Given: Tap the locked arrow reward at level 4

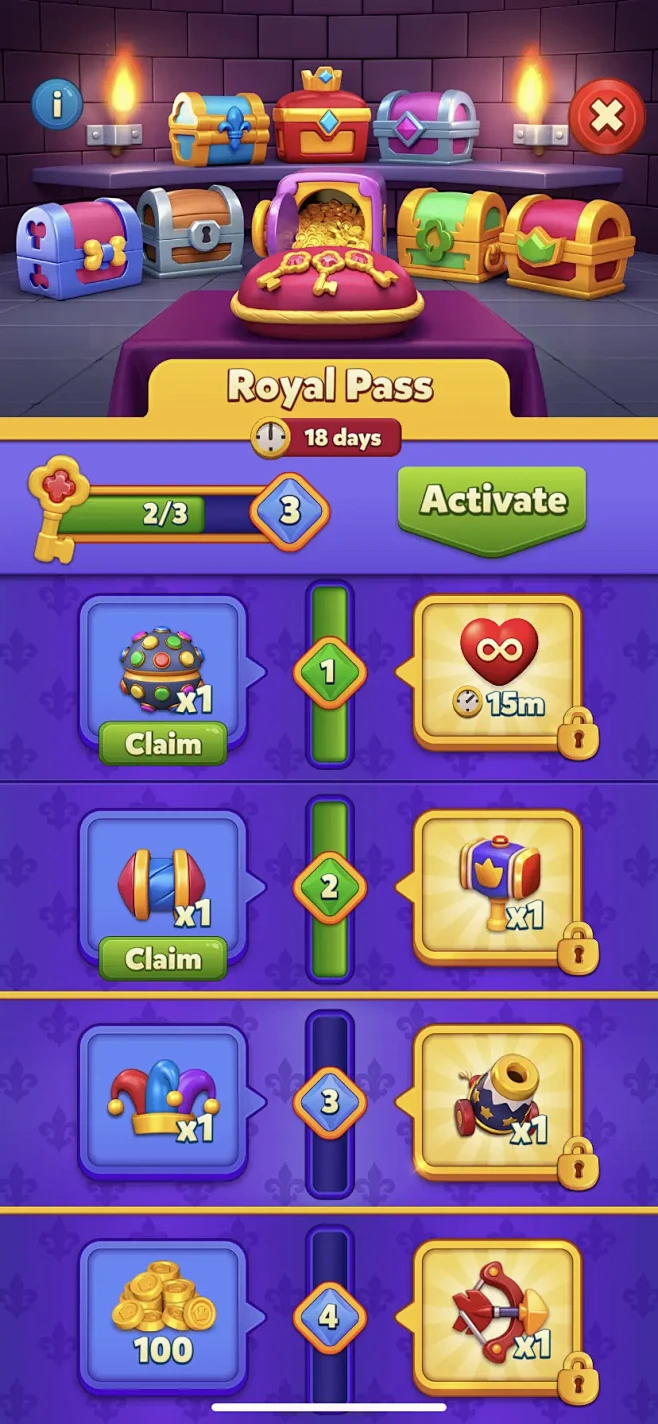Looking at the screenshot, I should pos(497,1317).
